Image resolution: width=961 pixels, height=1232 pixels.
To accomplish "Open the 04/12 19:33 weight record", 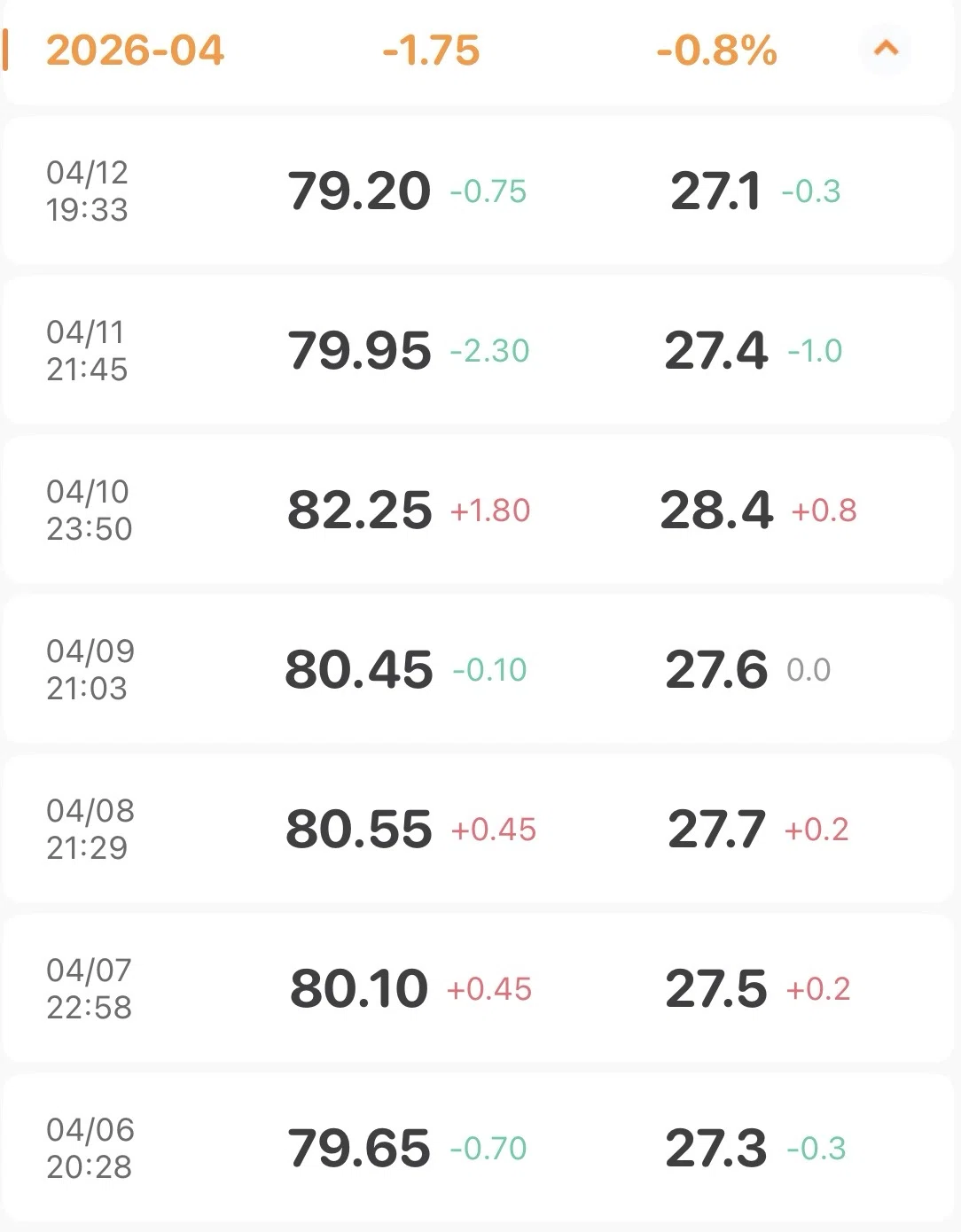I will (479, 191).
